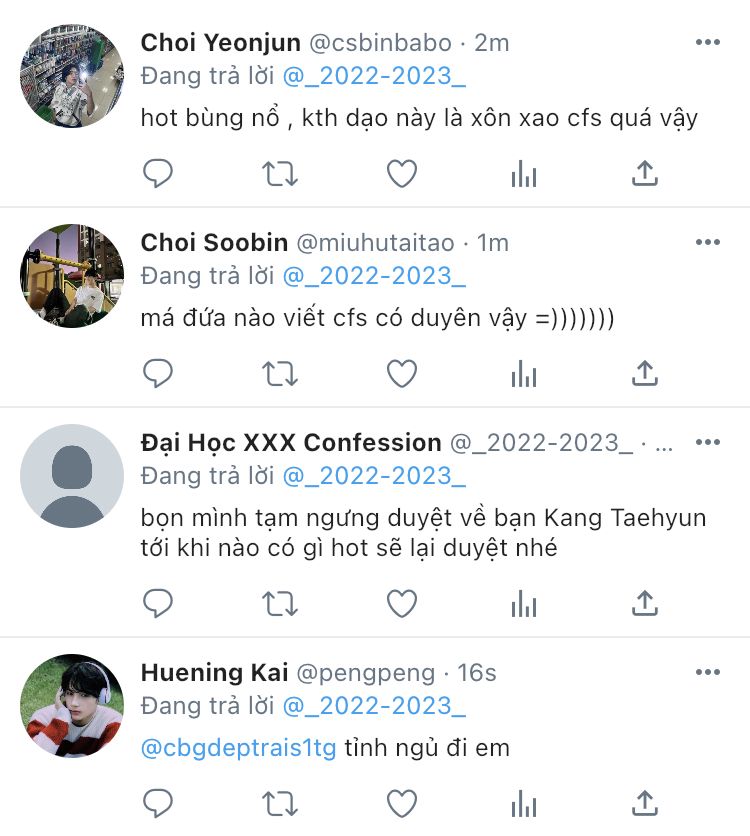
Task: Reply to Choi Yeonjun's tweet
Action: tap(158, 174)
